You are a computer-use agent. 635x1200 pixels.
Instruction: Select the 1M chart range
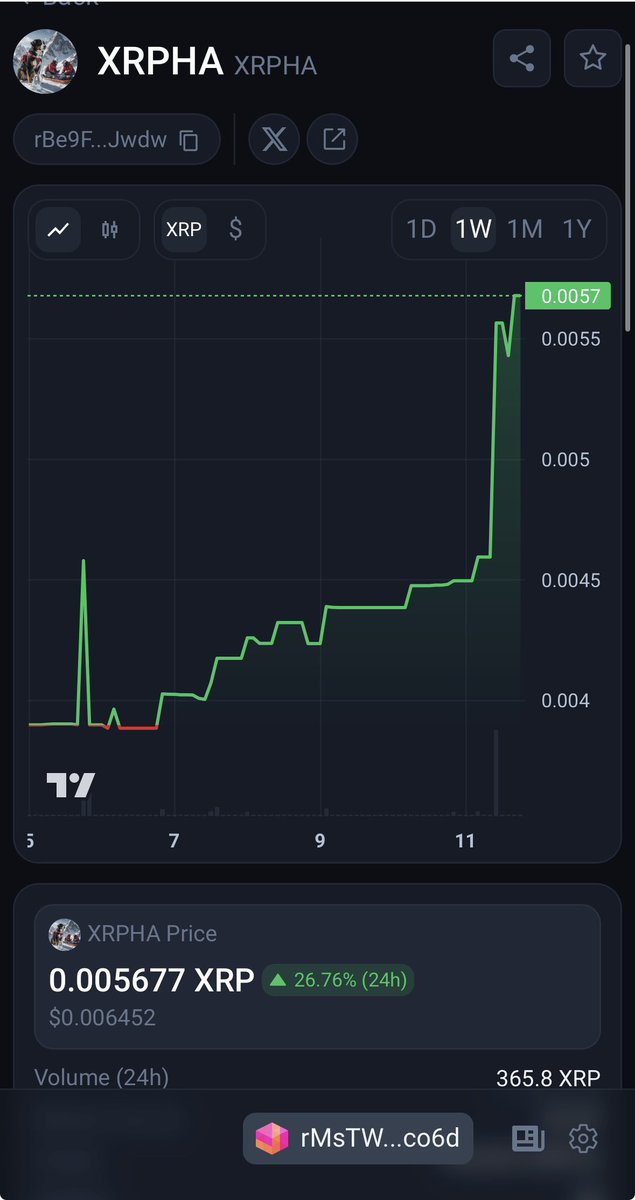pyautogui.click(x=524, y=229)
